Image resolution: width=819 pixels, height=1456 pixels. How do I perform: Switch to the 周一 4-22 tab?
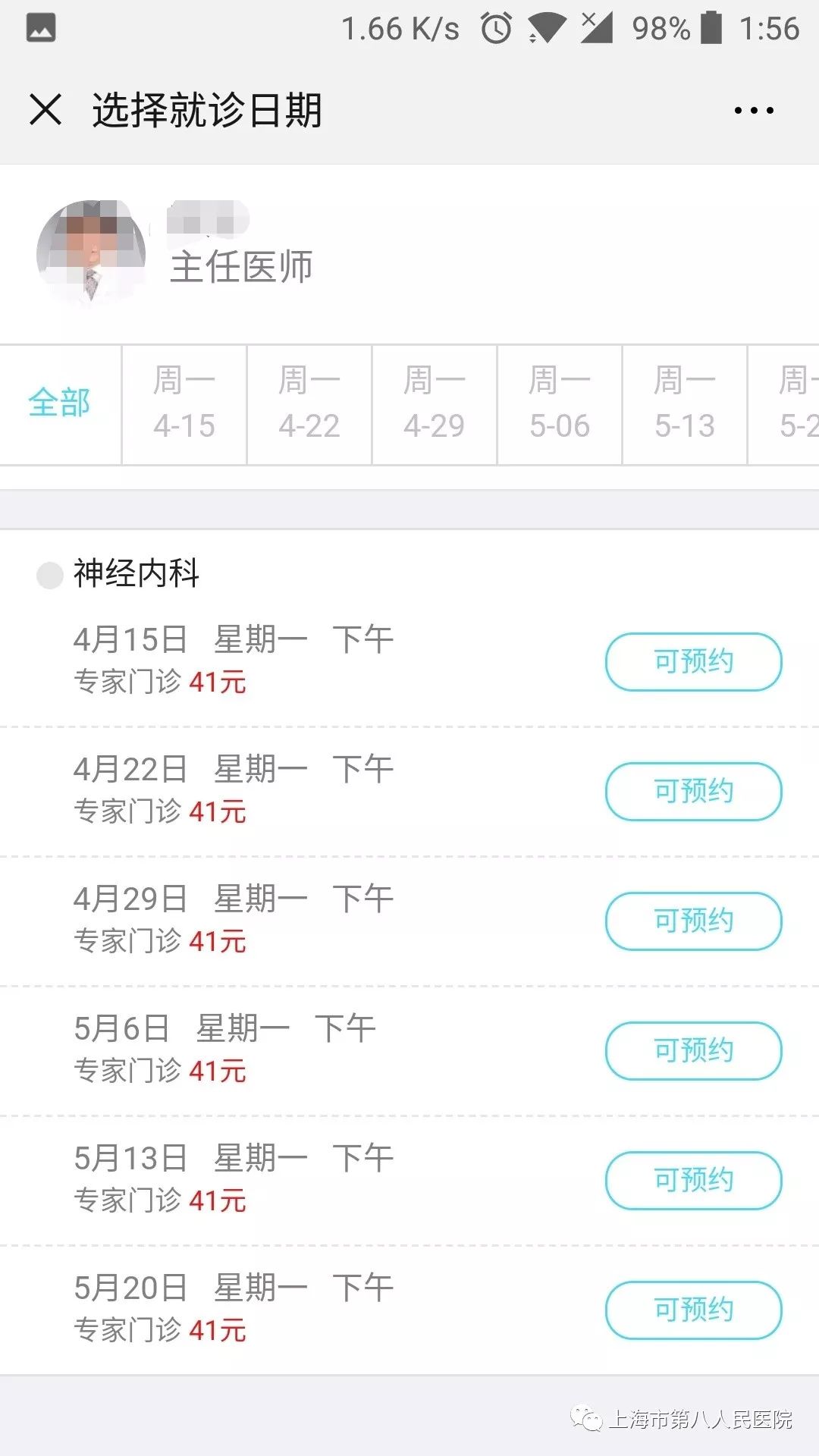point(309,403)
